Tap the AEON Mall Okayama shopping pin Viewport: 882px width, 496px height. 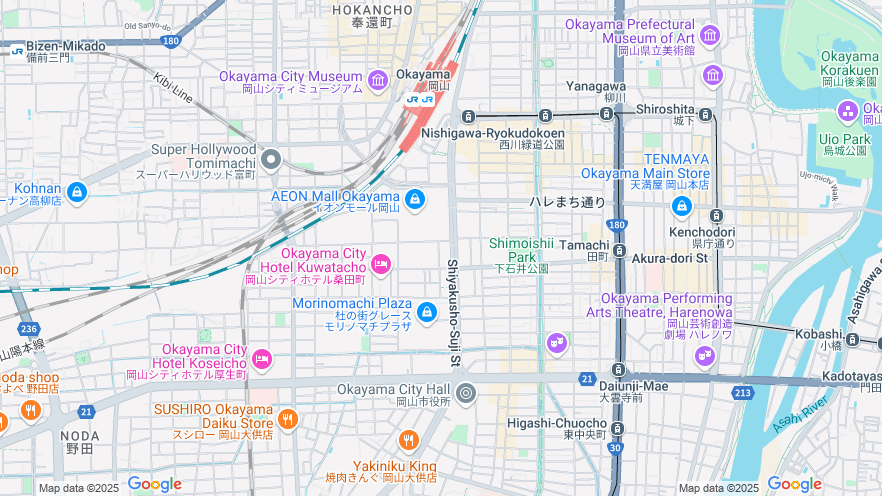pyautogui.click(x=414, y=200)
